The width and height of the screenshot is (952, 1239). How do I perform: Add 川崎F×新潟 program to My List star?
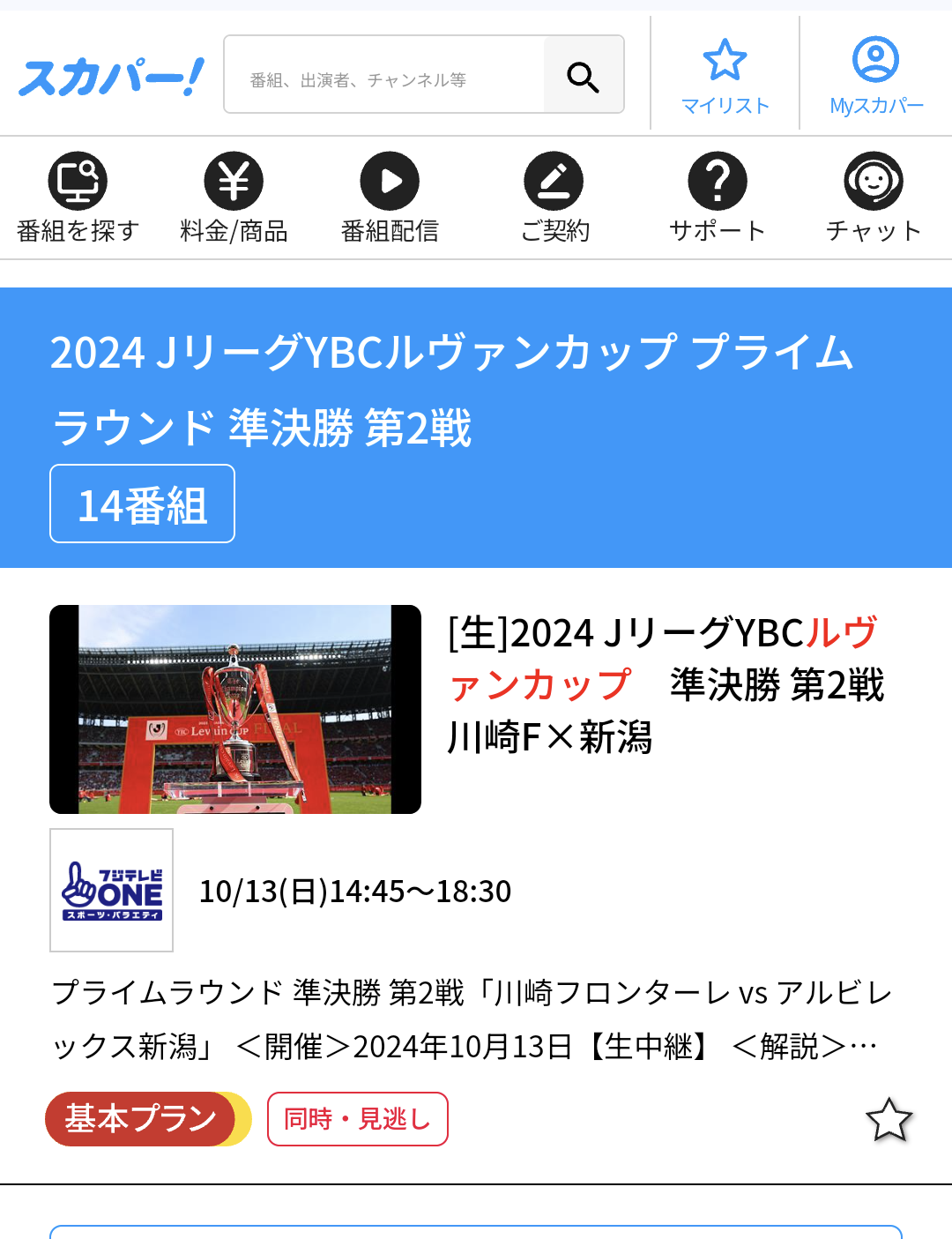(889, 1119)
